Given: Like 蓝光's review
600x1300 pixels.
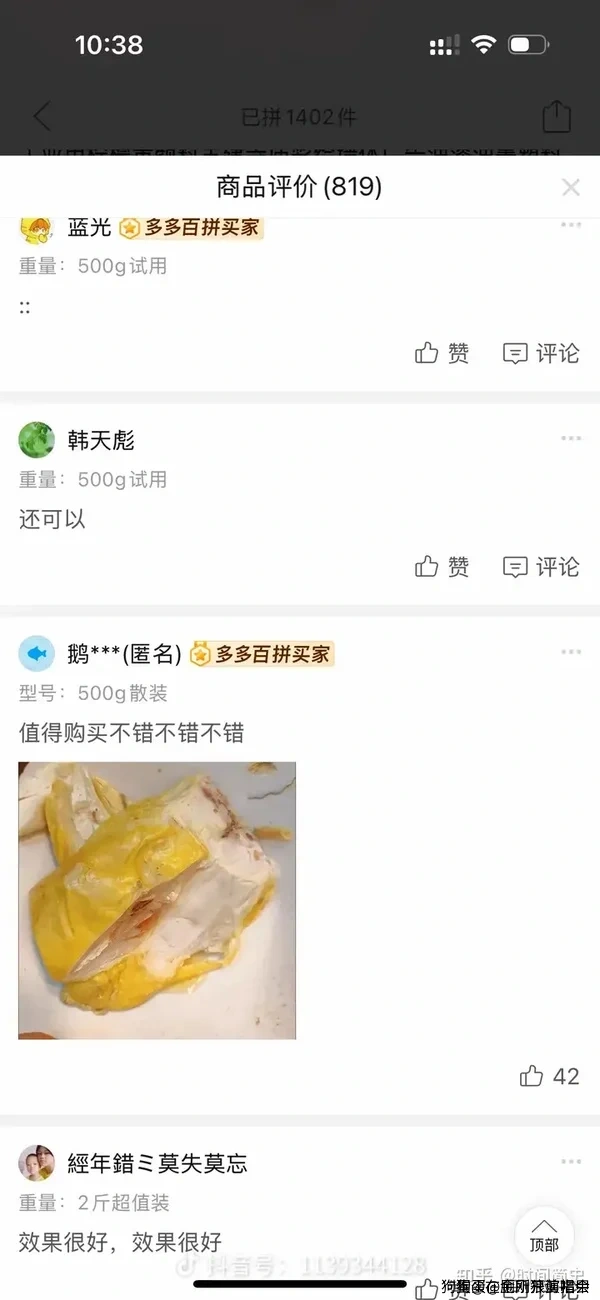Looking at the screenshot, I should (441, 353).
